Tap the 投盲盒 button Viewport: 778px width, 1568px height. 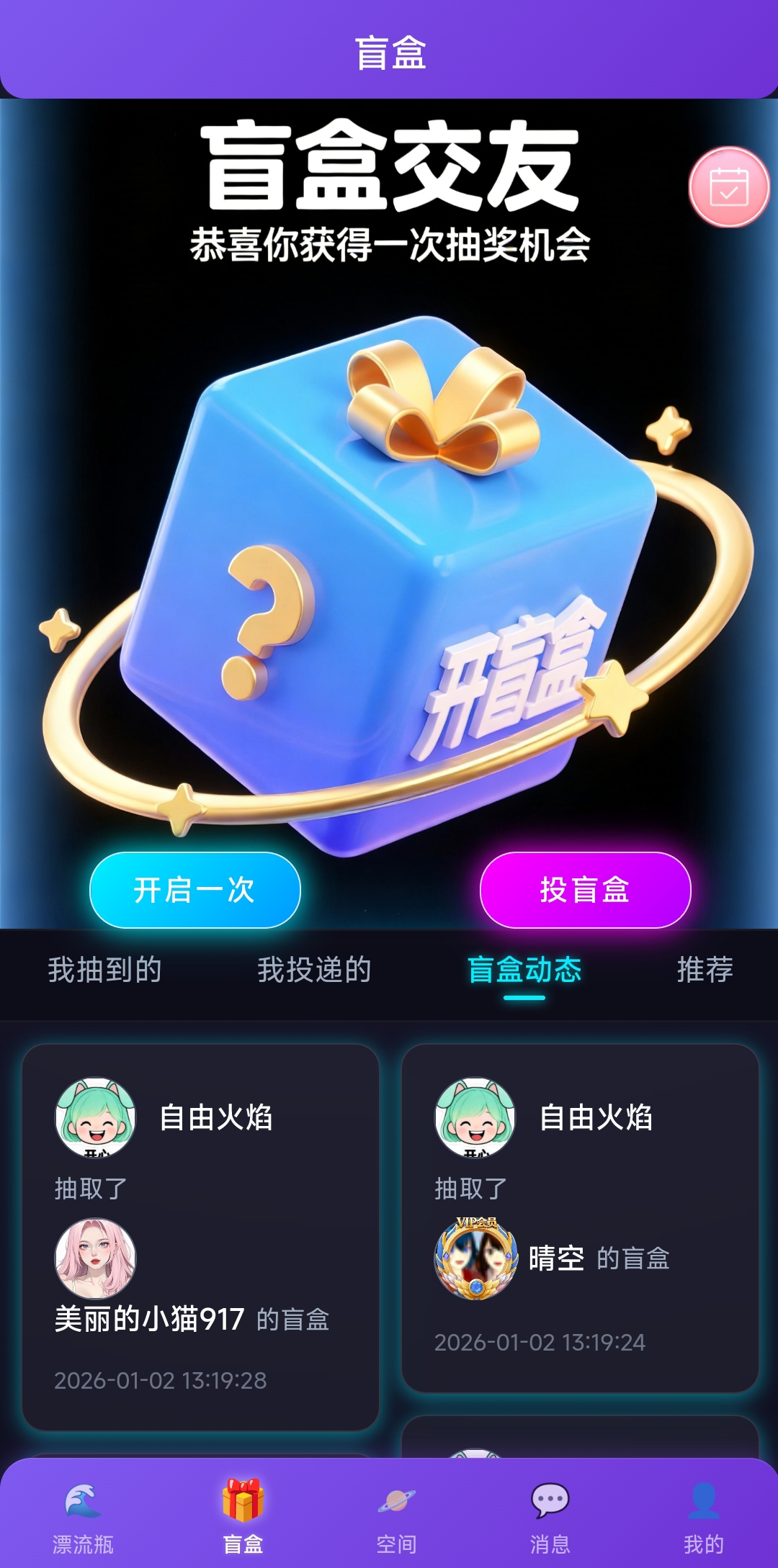[x=585, y=890]
